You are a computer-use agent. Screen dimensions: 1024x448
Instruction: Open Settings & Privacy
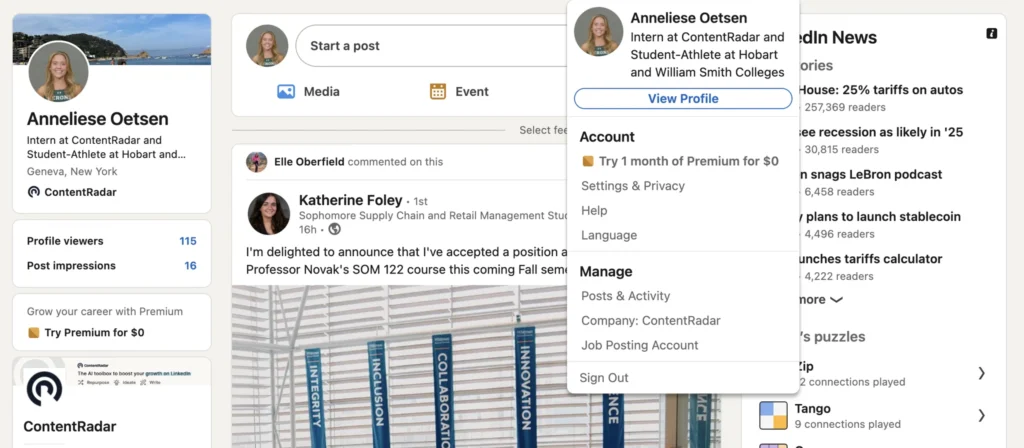click(x=633, y=186)
